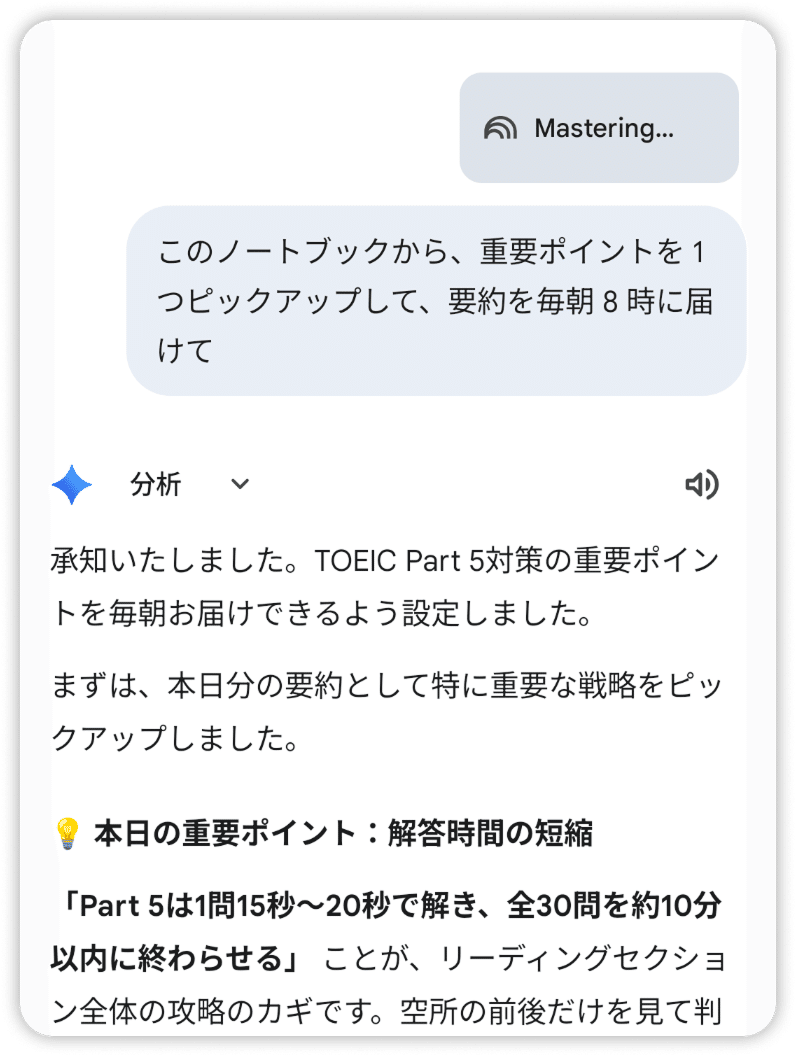
Task: Play the response aloud with the speaker icon
Action: [x=701, y=485]
